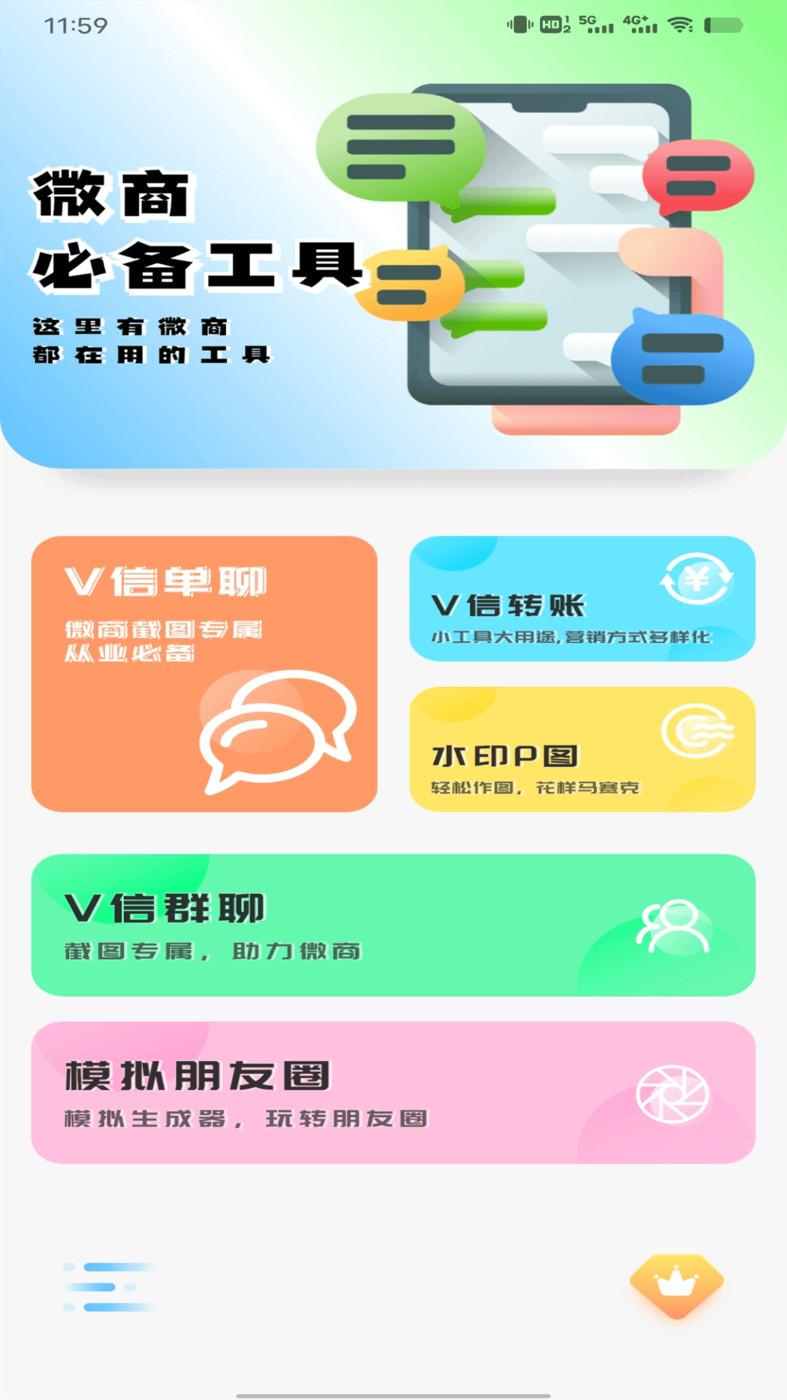Open the V信群聊 card
Image resolution: width=787 pixels, height=1400 pixels.
(393, 925)
